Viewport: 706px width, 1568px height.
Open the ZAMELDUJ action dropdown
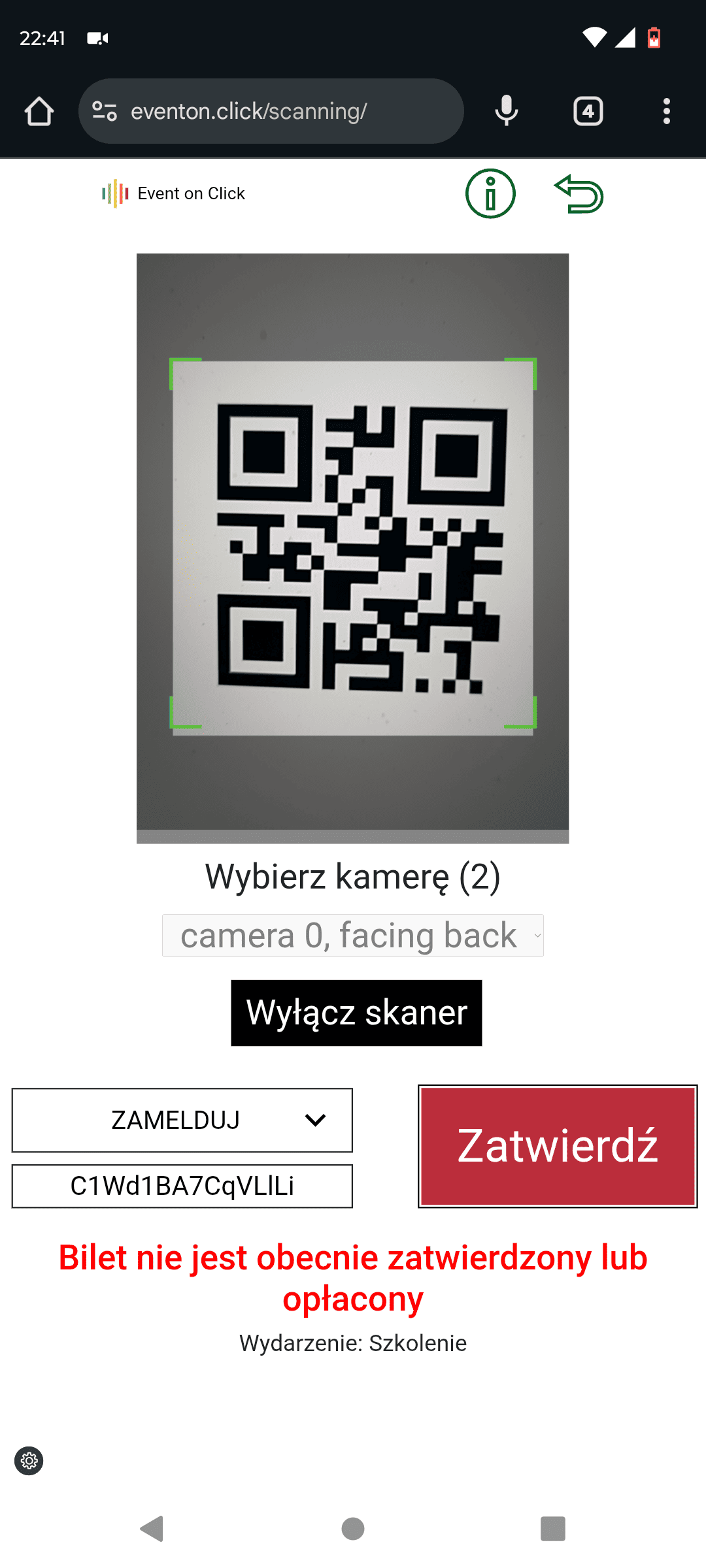(x=182, y=1120)
